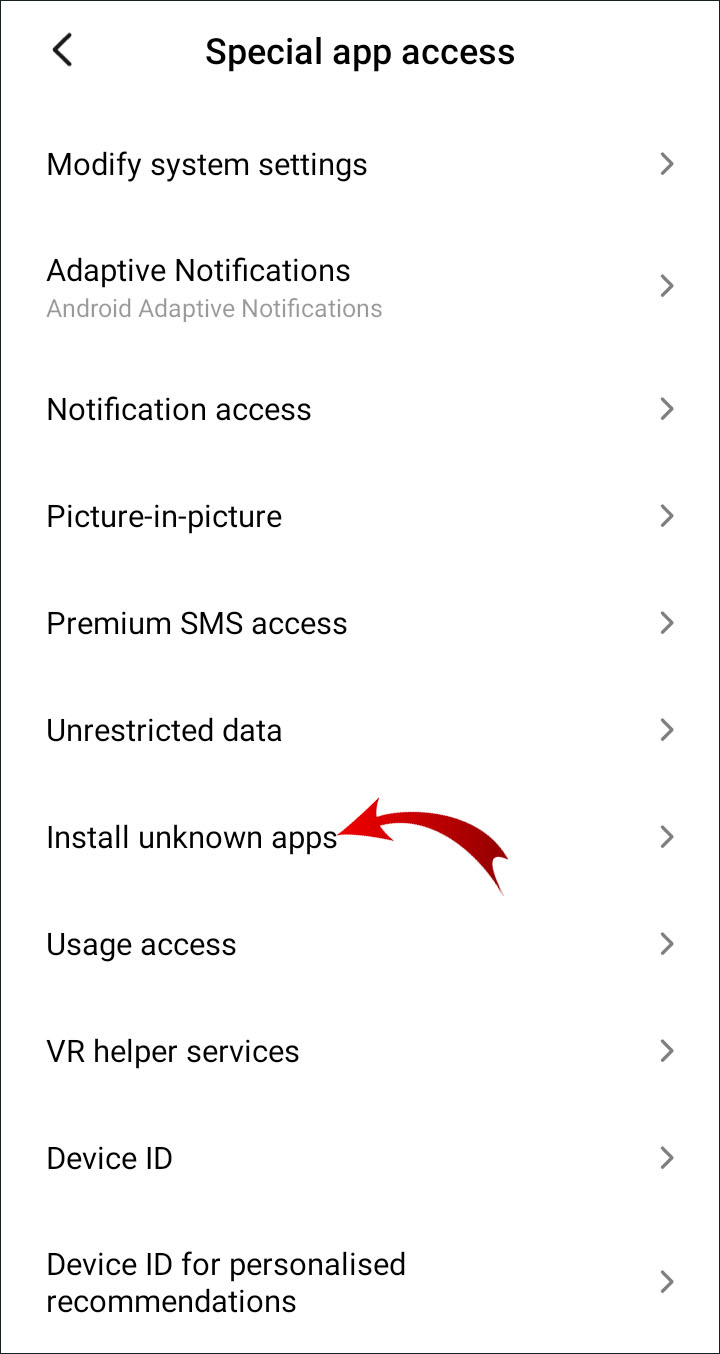Go back from Special app access
Viewport: 720px width, 1354px height.
(x=62, y=50)
